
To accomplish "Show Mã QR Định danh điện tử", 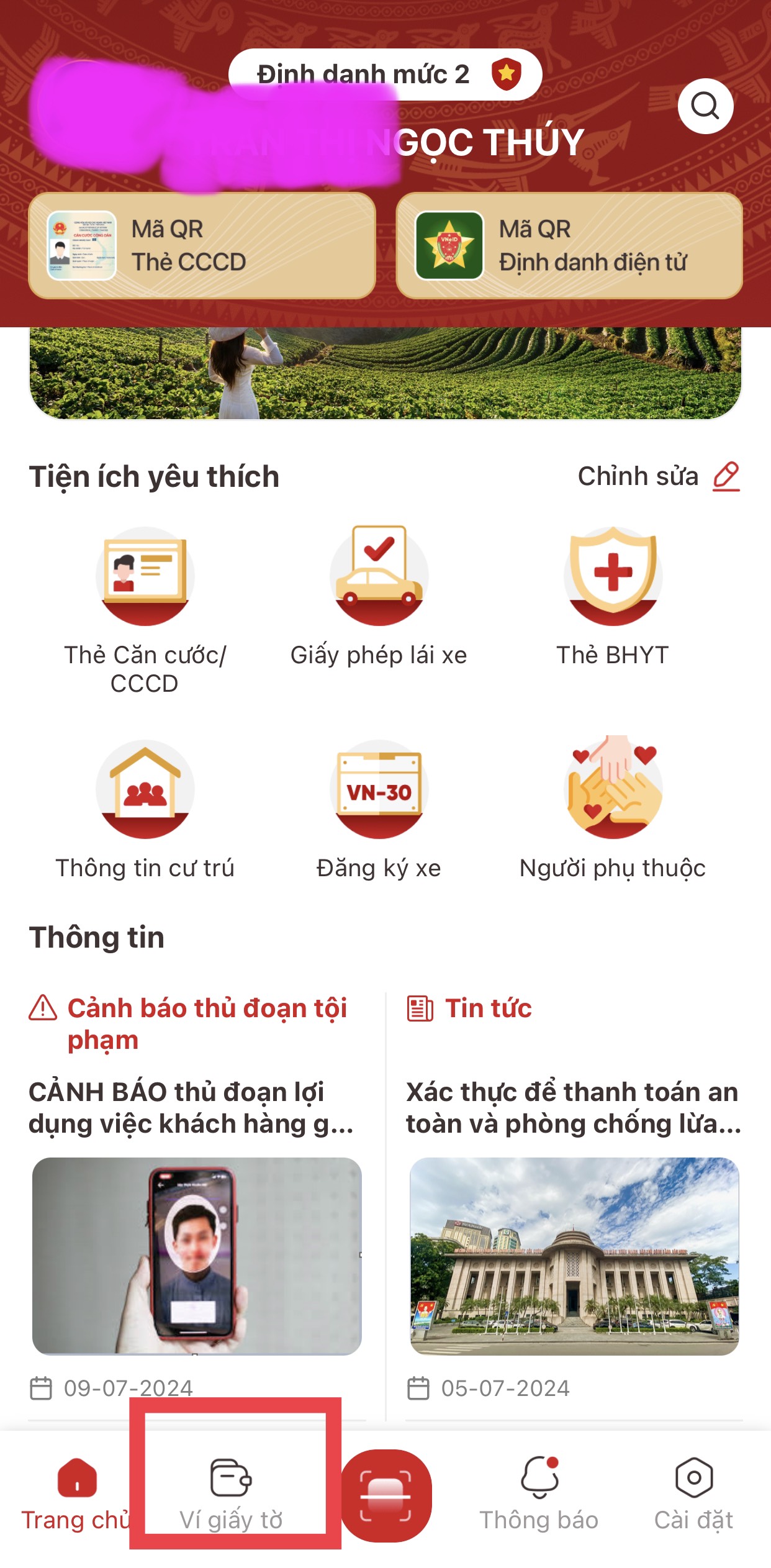I will click(569, 246).
